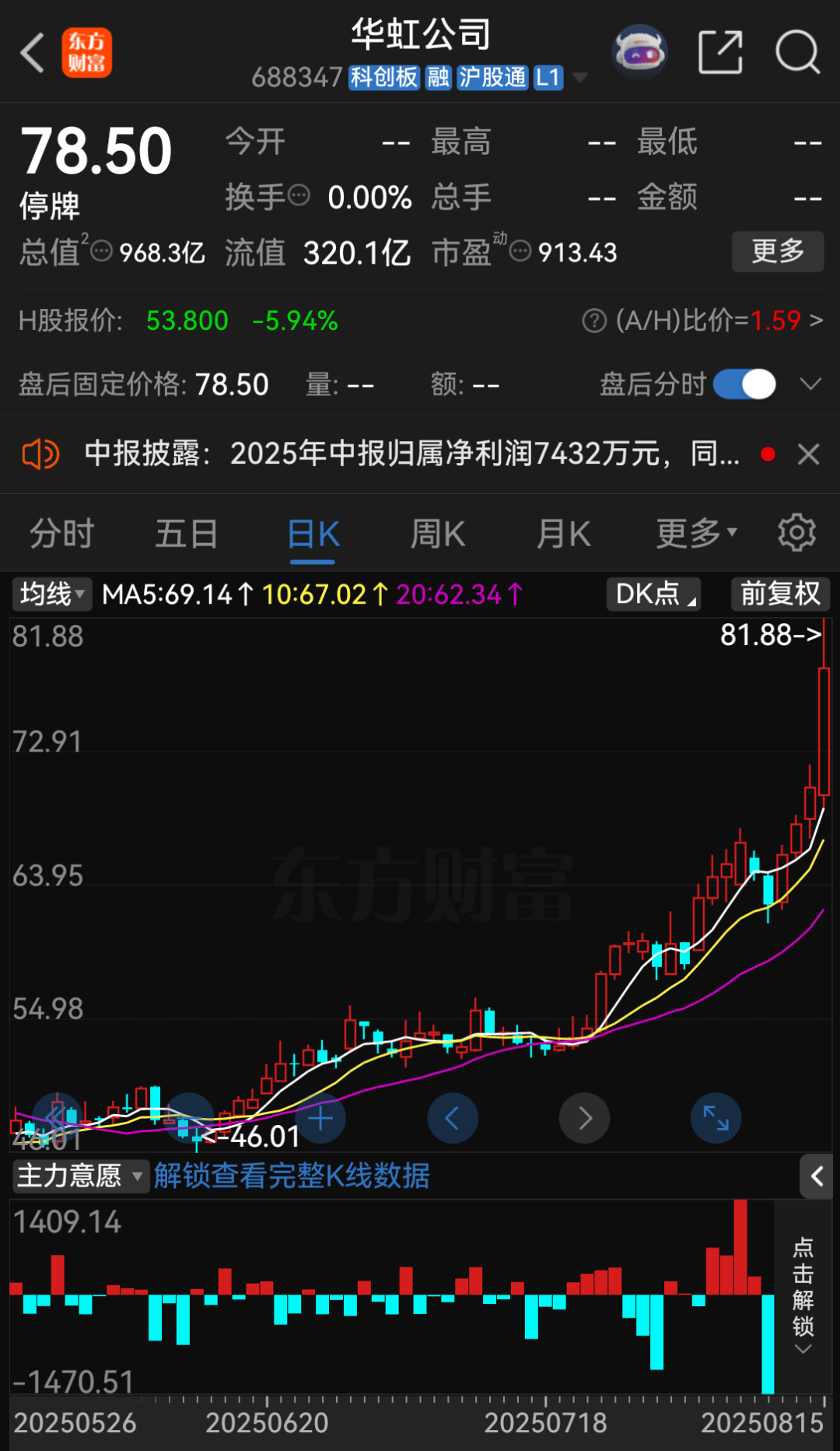Select the 月K chart tab
Screen dimensions: 840x1451
563,534
